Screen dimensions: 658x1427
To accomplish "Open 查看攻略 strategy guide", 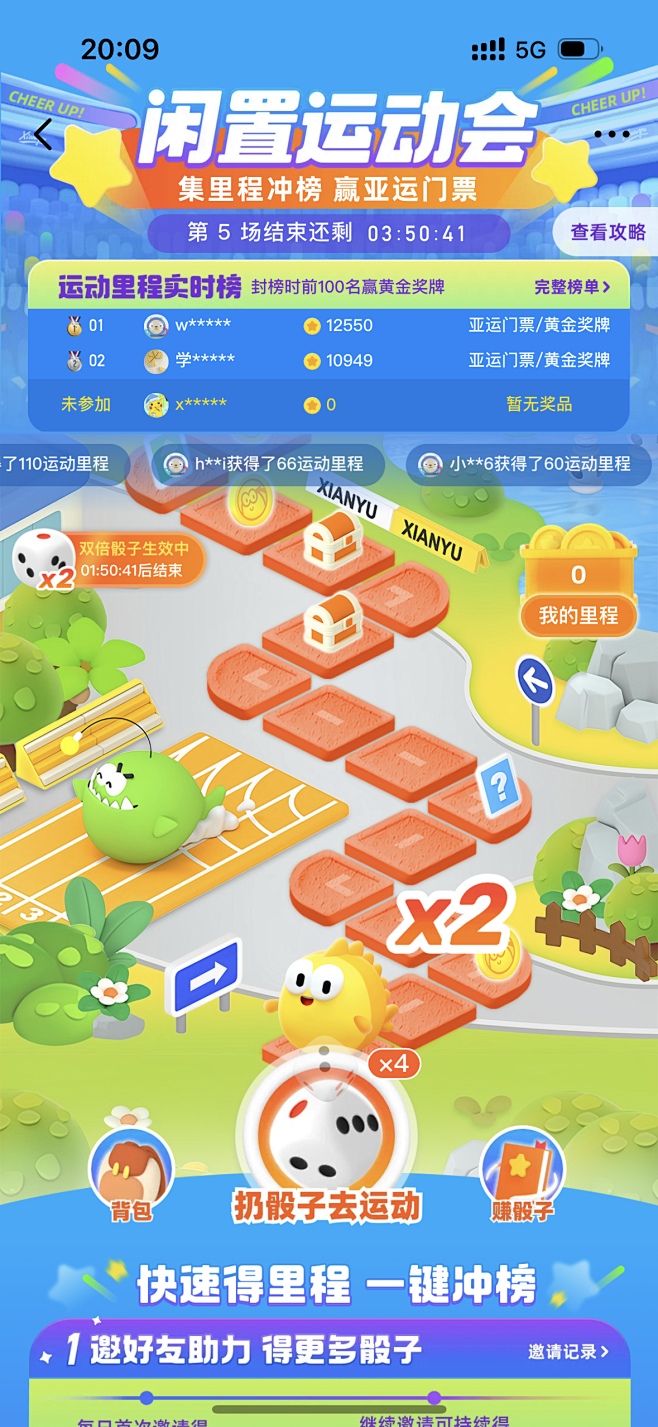I will (607, 232).
